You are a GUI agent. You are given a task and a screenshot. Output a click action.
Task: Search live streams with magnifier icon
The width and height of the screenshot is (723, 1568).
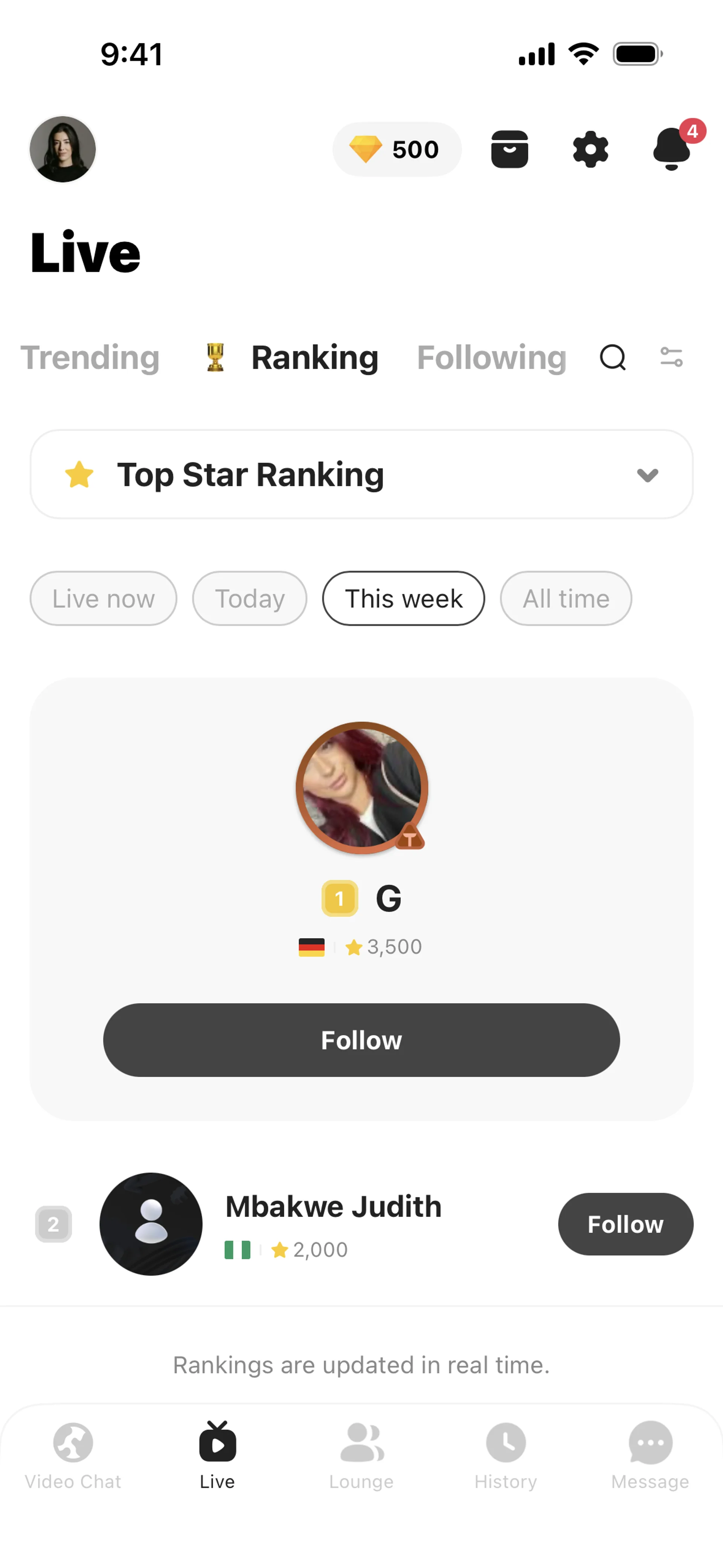click(x=612, y=357)
